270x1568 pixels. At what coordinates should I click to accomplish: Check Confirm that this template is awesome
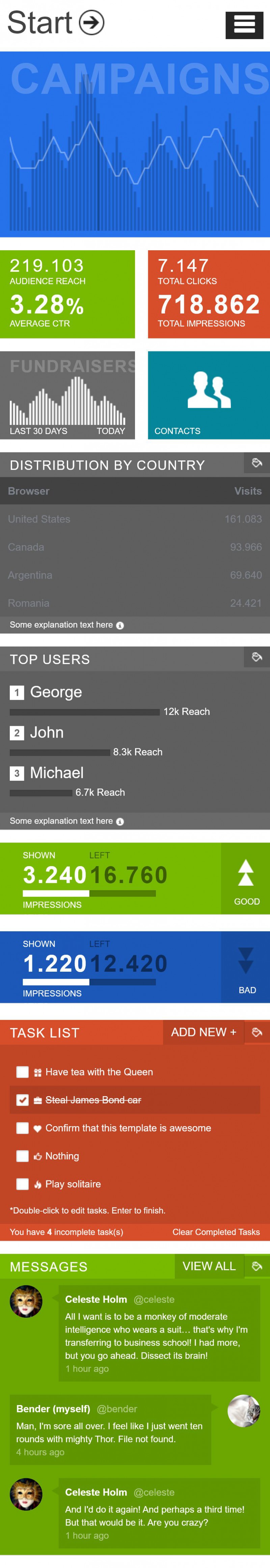[x=23, y=1128]
